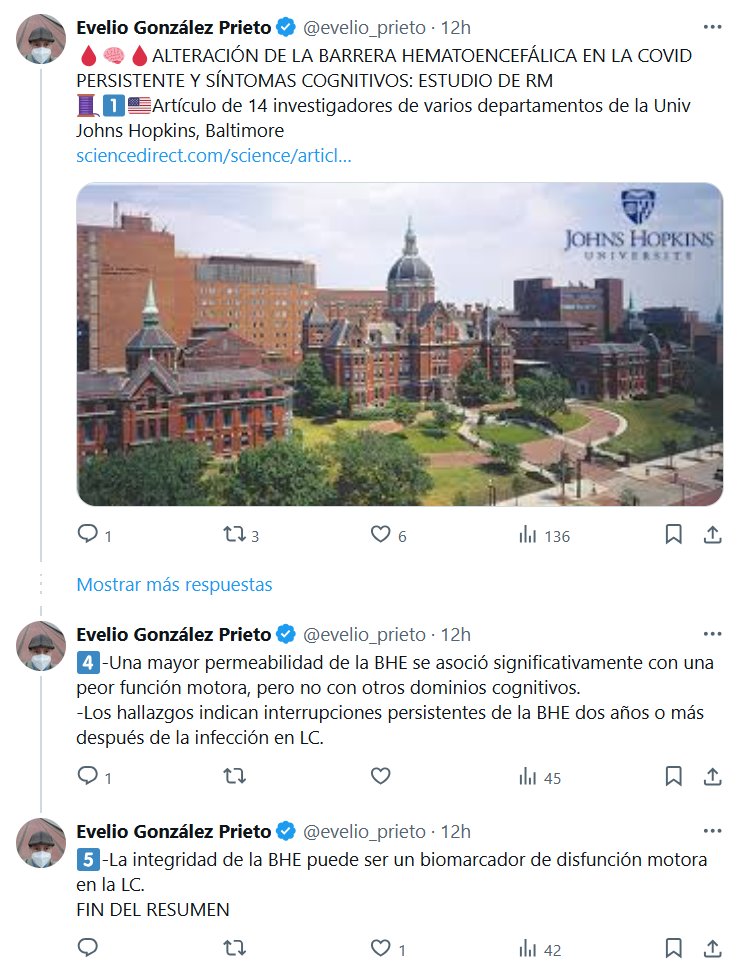
Task: Like the FIN DEL RESUMEN tweet
Action: point(380,947)
